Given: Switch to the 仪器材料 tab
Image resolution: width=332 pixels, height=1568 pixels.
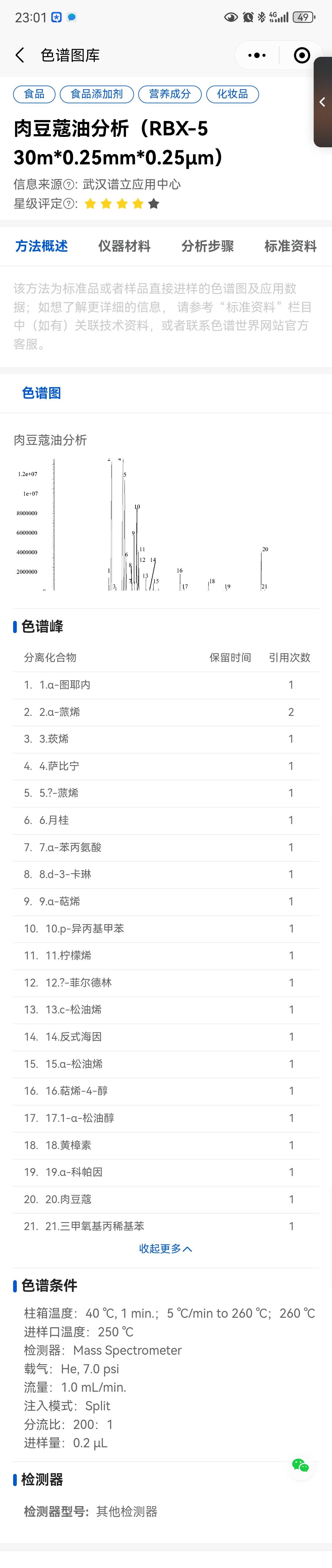Looking at the screenshot, I should tap(124, 246).
